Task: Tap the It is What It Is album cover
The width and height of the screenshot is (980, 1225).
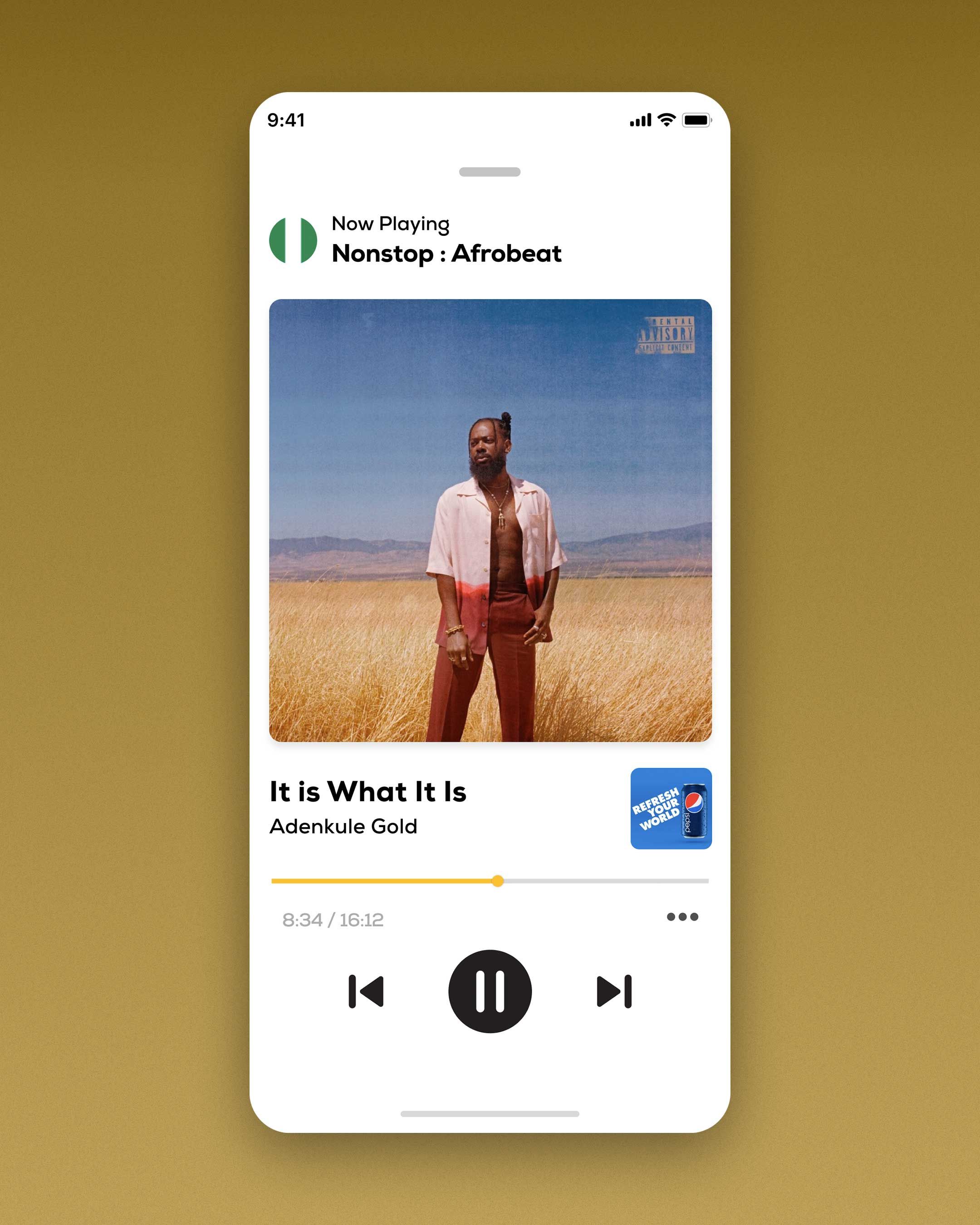Action: [490, 520]
